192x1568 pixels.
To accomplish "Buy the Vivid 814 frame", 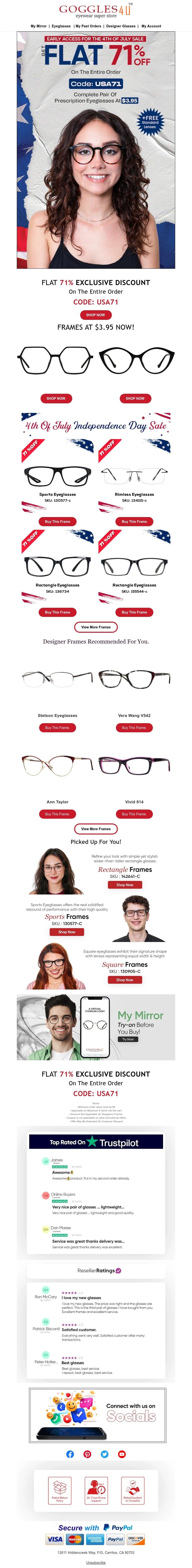I will pyautogui.click(x=134, y=814).
